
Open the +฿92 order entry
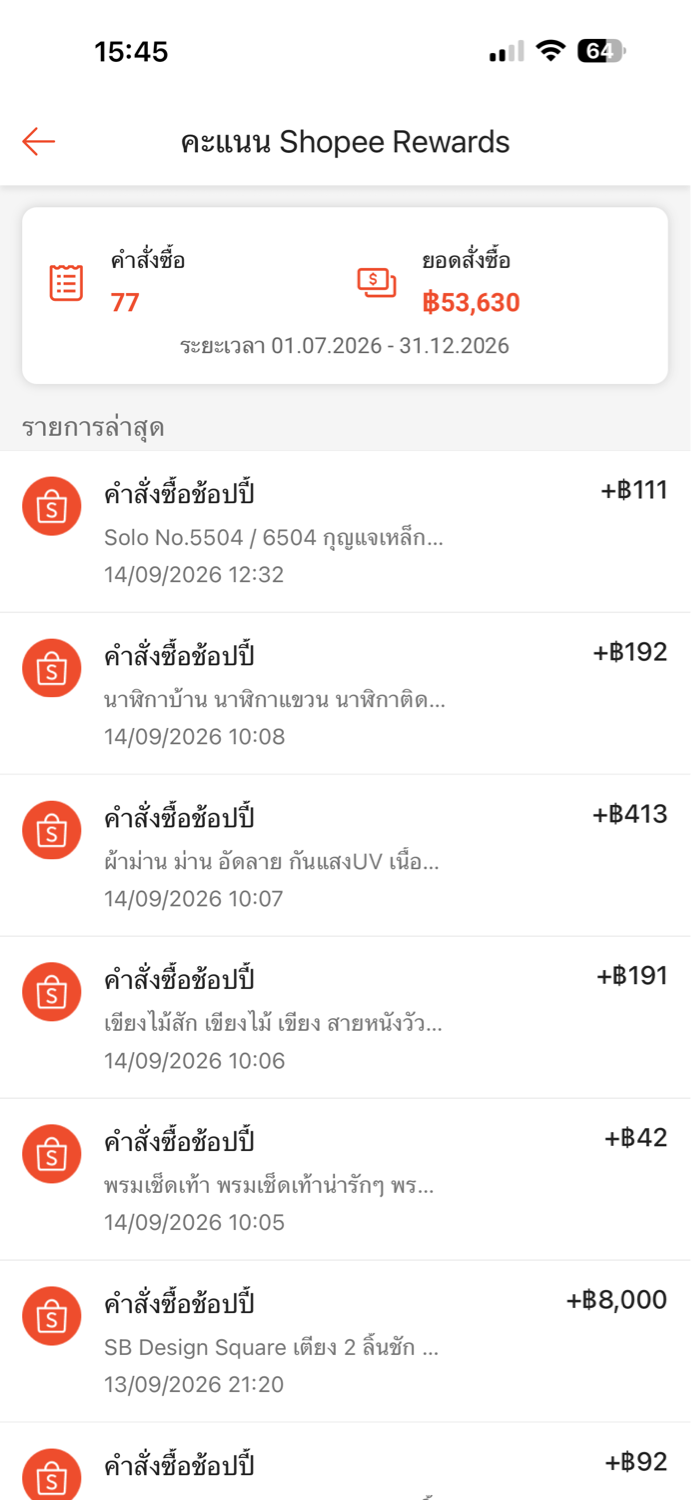[x=345, y=1462]
